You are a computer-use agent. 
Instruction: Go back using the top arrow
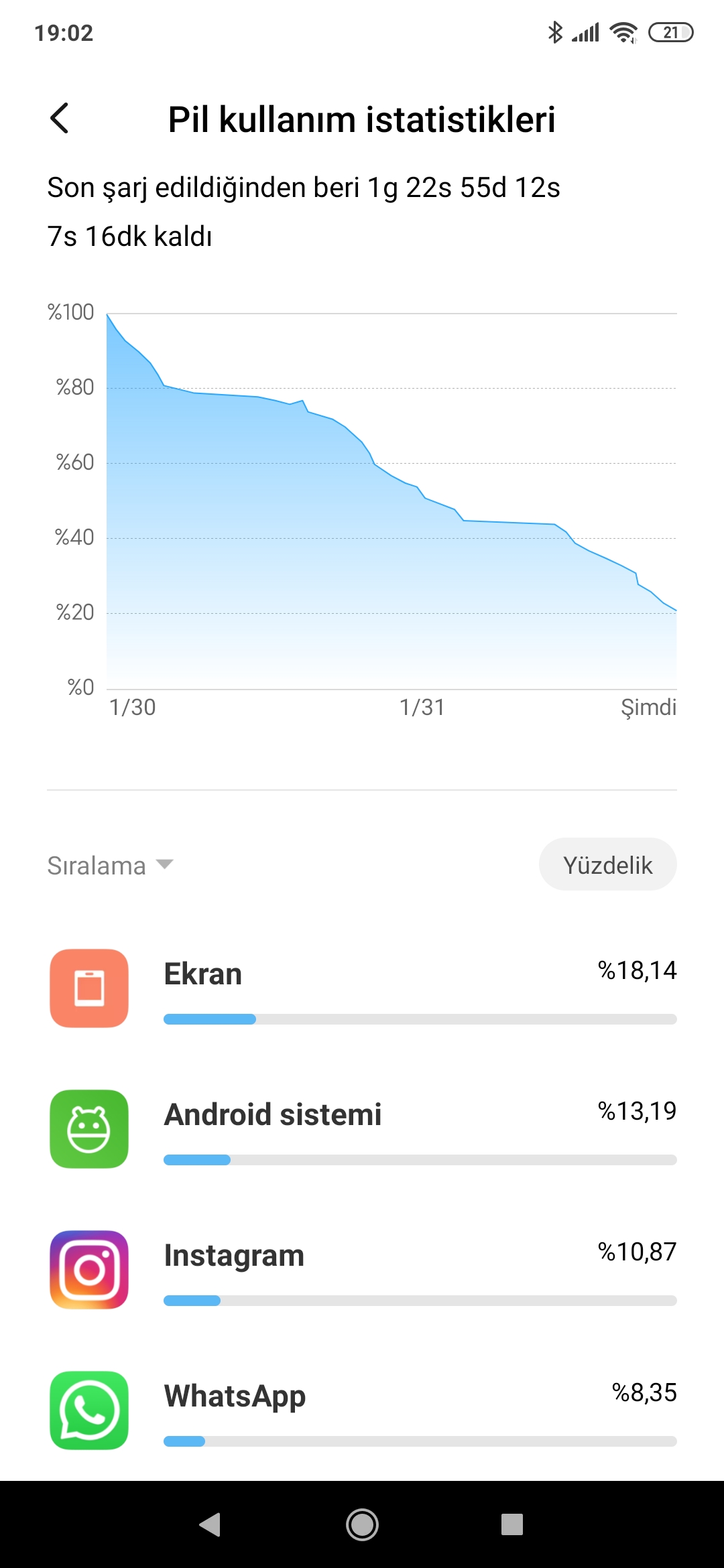60,119
